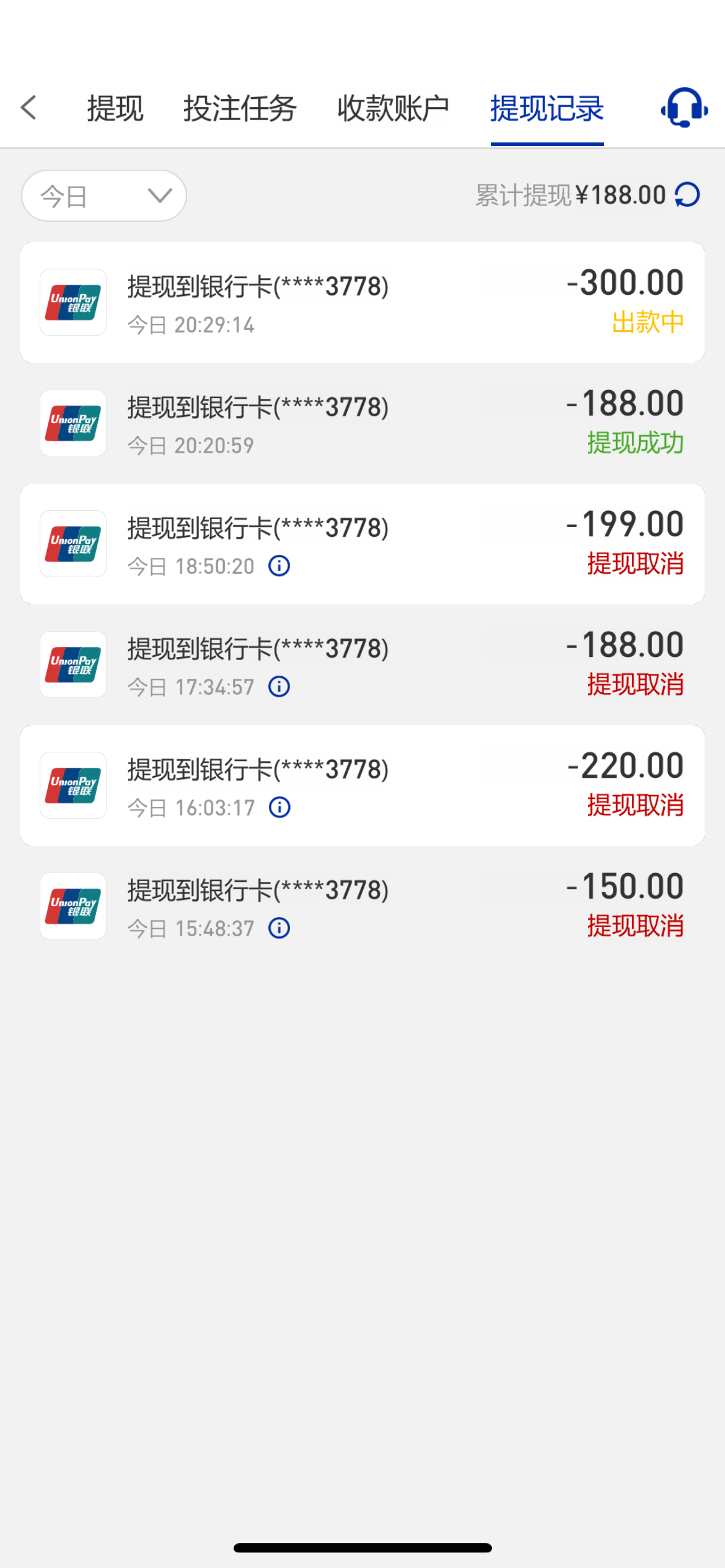Go back using the top-left arrow
Viewport: 725px width, 1568px height.
29,108
